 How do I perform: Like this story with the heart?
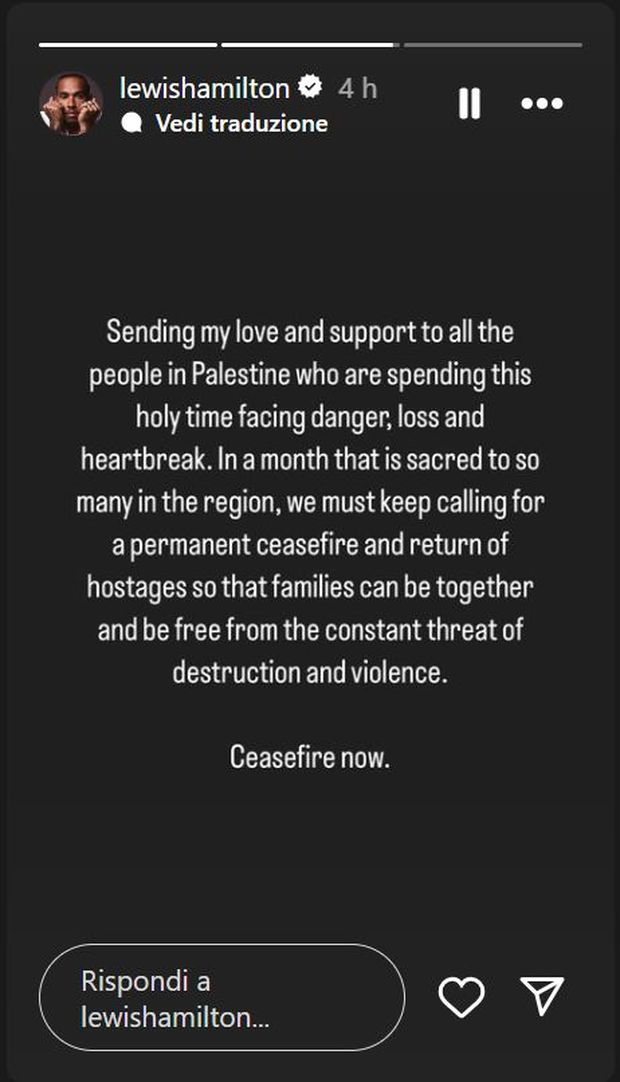[462, 997]
